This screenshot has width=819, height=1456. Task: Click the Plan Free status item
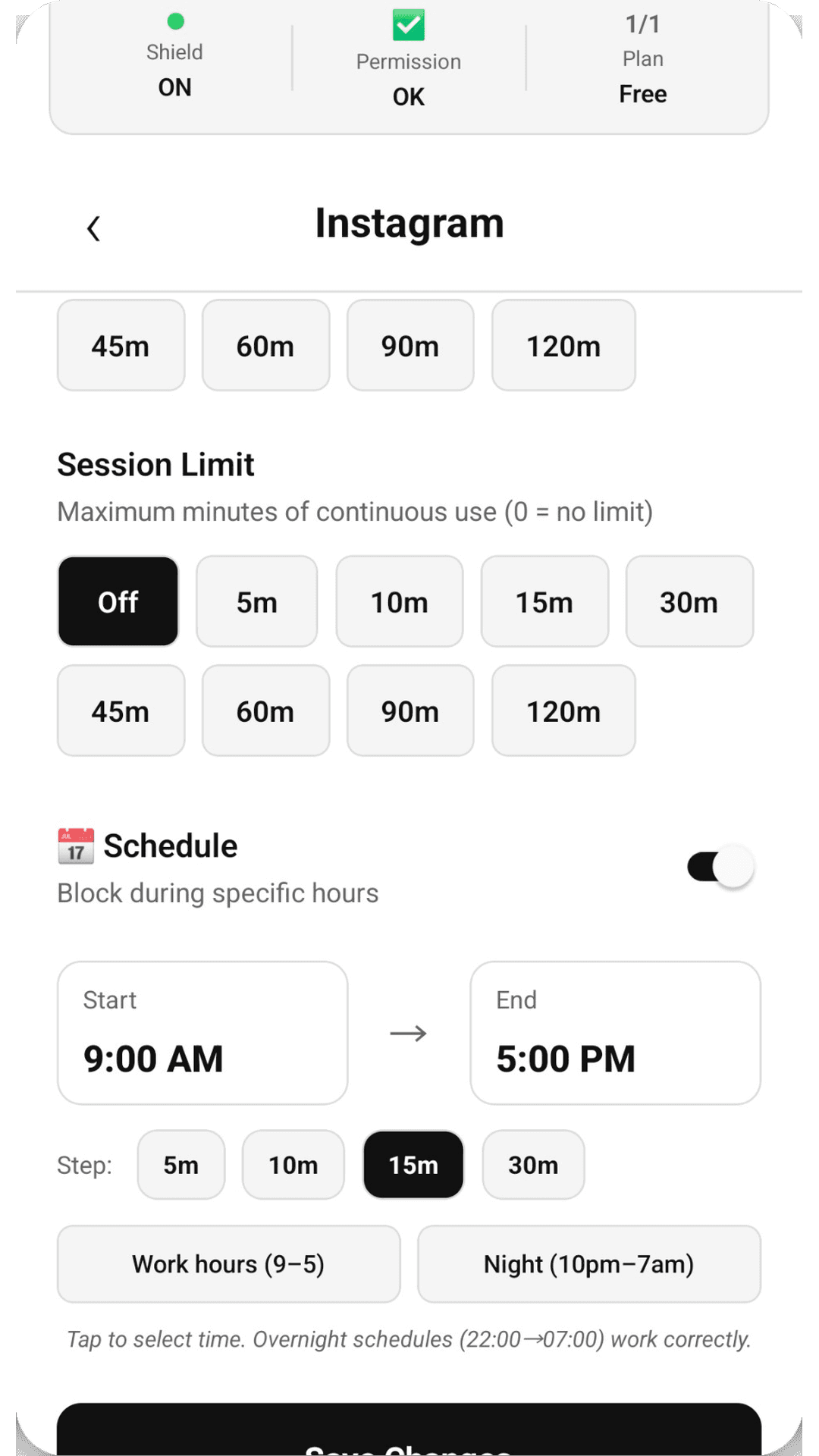(x=642, y=57)
